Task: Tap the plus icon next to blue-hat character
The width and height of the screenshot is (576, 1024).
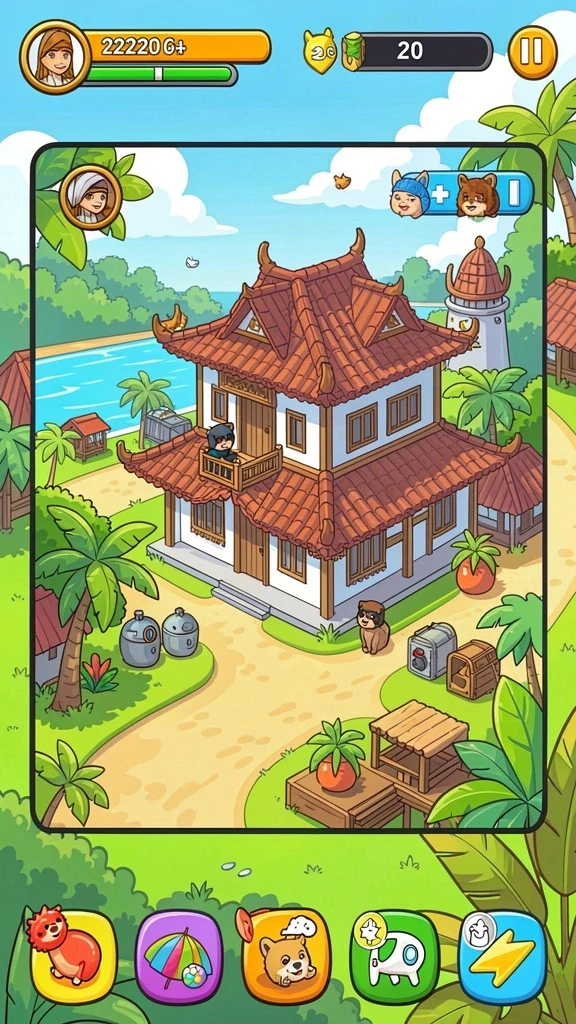Action: (441, 193)
